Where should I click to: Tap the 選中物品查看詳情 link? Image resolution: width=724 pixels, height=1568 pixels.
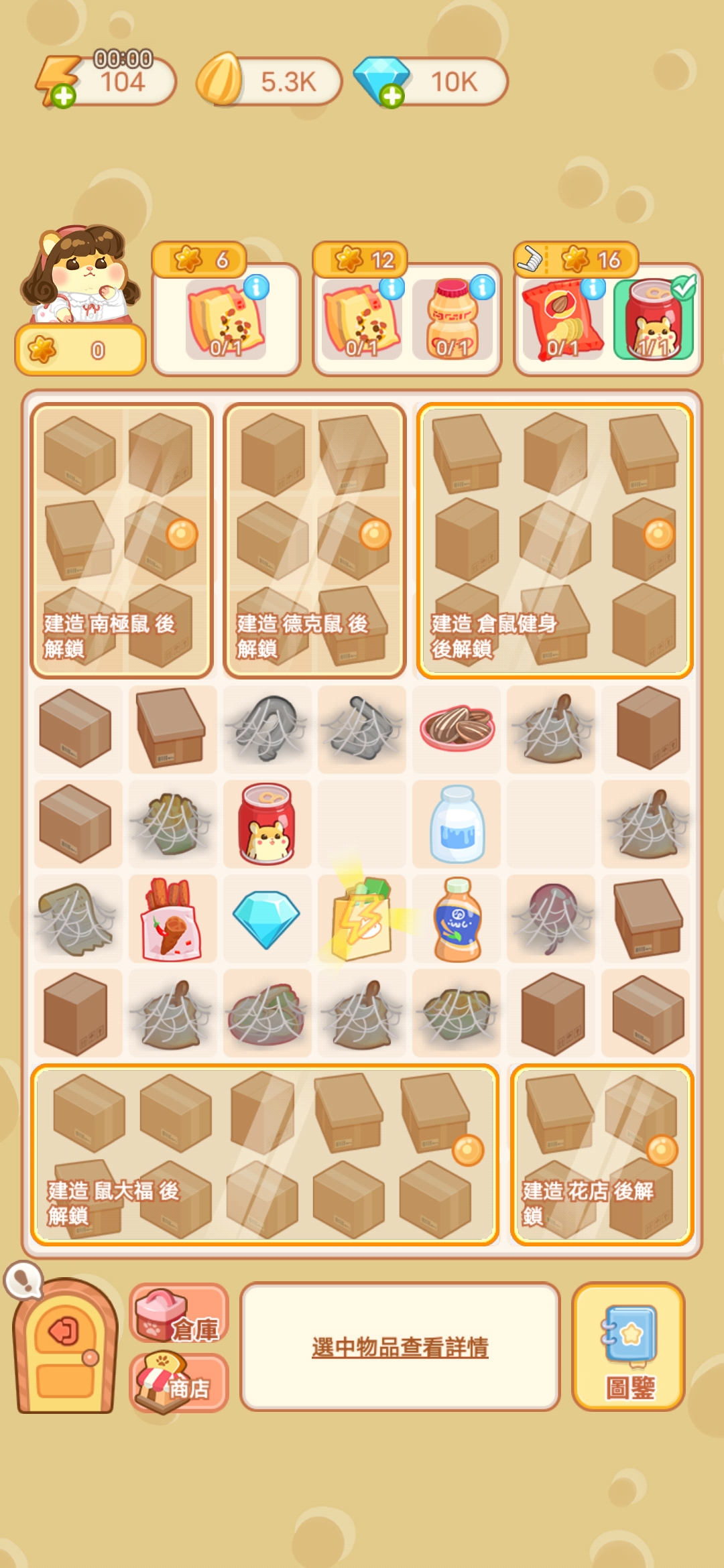(x=400, y=1347)
